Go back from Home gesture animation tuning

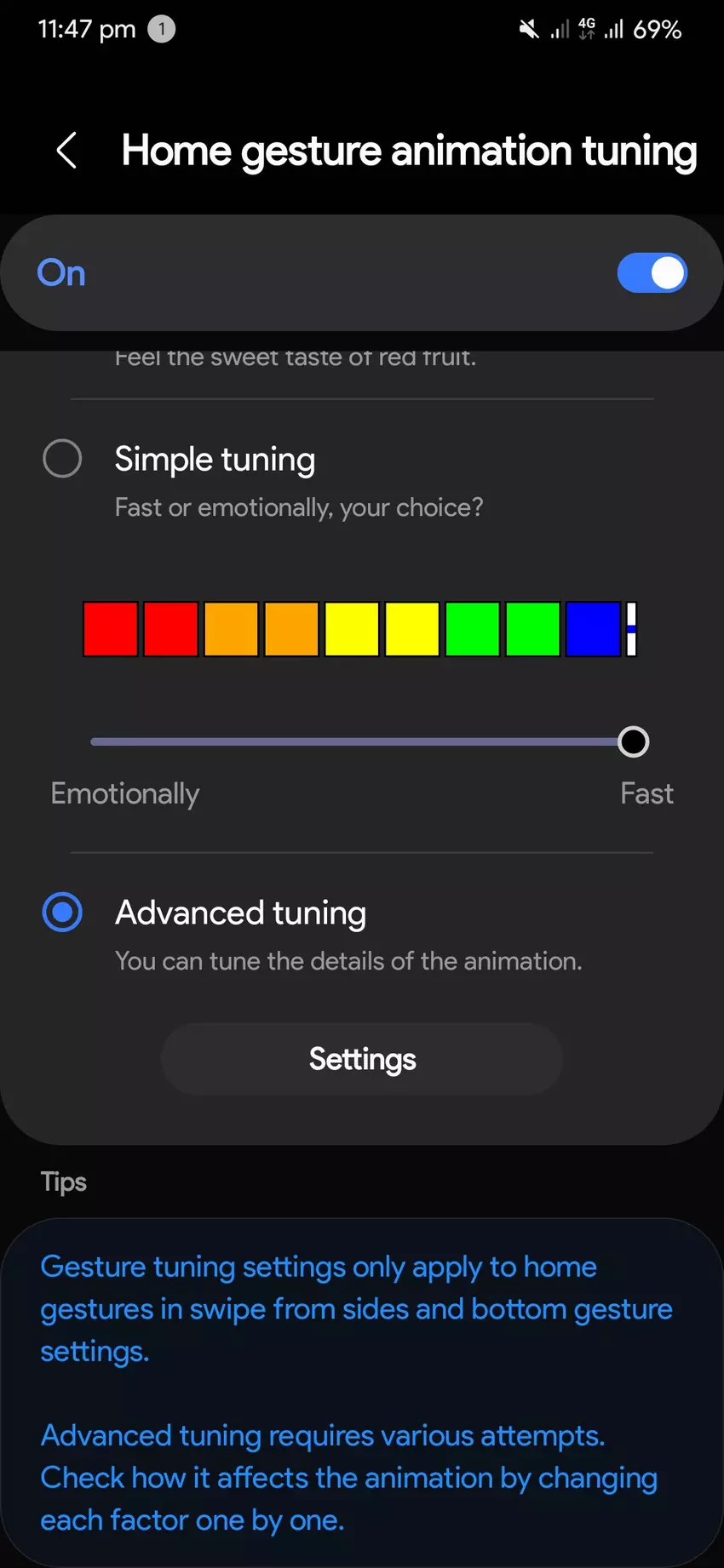66,151
